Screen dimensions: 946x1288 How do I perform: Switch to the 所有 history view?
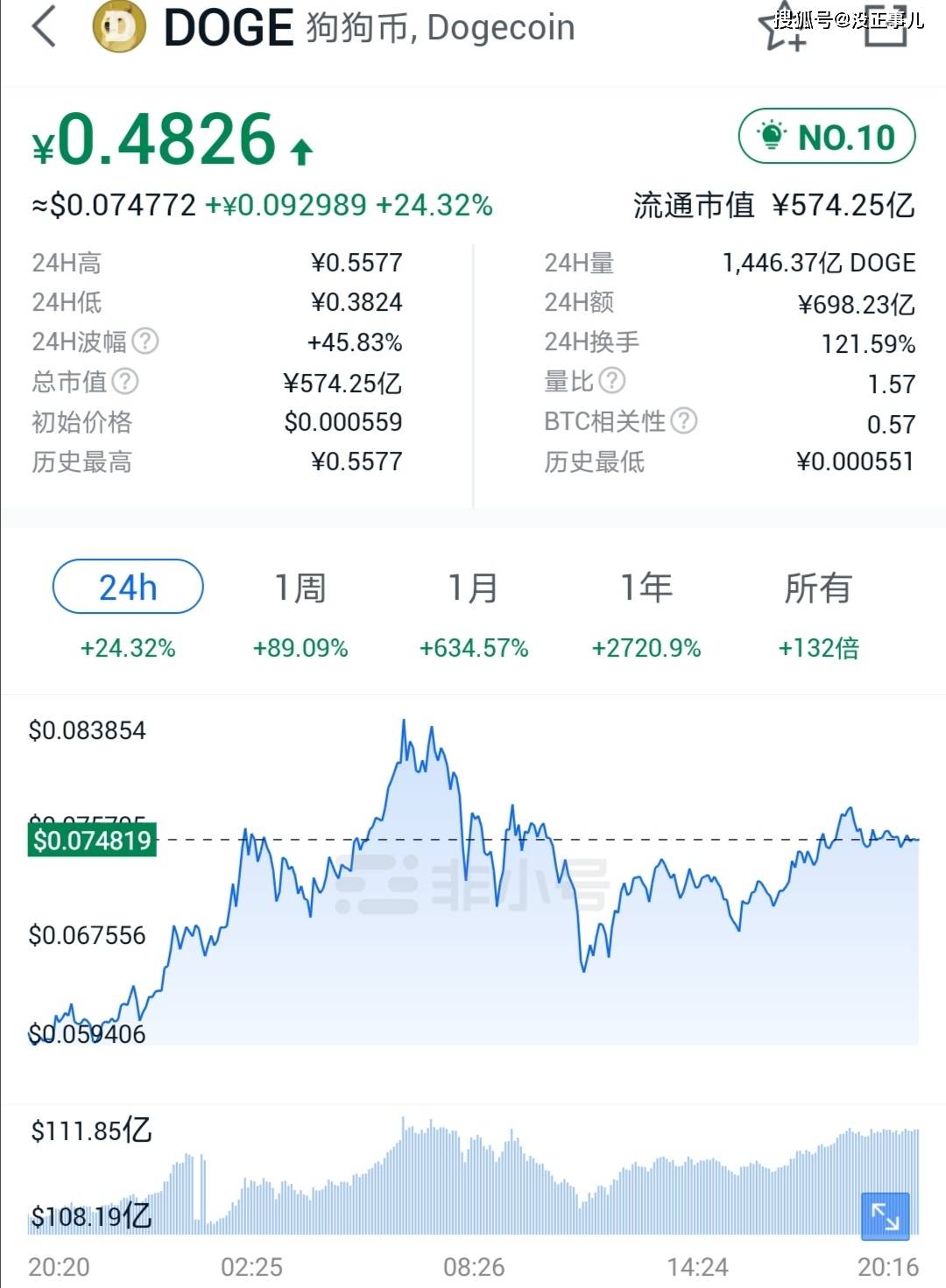click(817, 587)
